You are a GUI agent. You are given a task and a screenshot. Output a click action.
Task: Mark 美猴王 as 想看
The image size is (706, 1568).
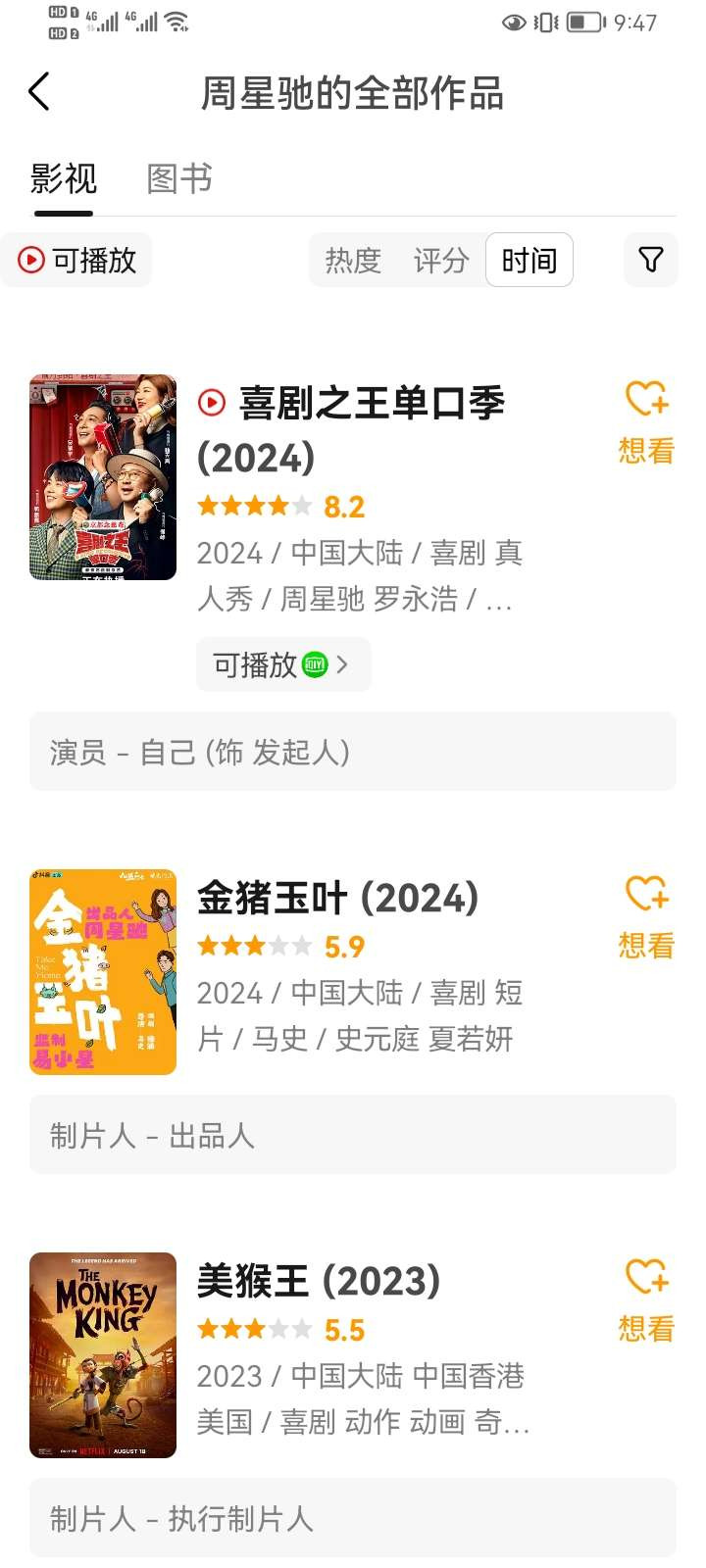click(x=646, y=1299)
